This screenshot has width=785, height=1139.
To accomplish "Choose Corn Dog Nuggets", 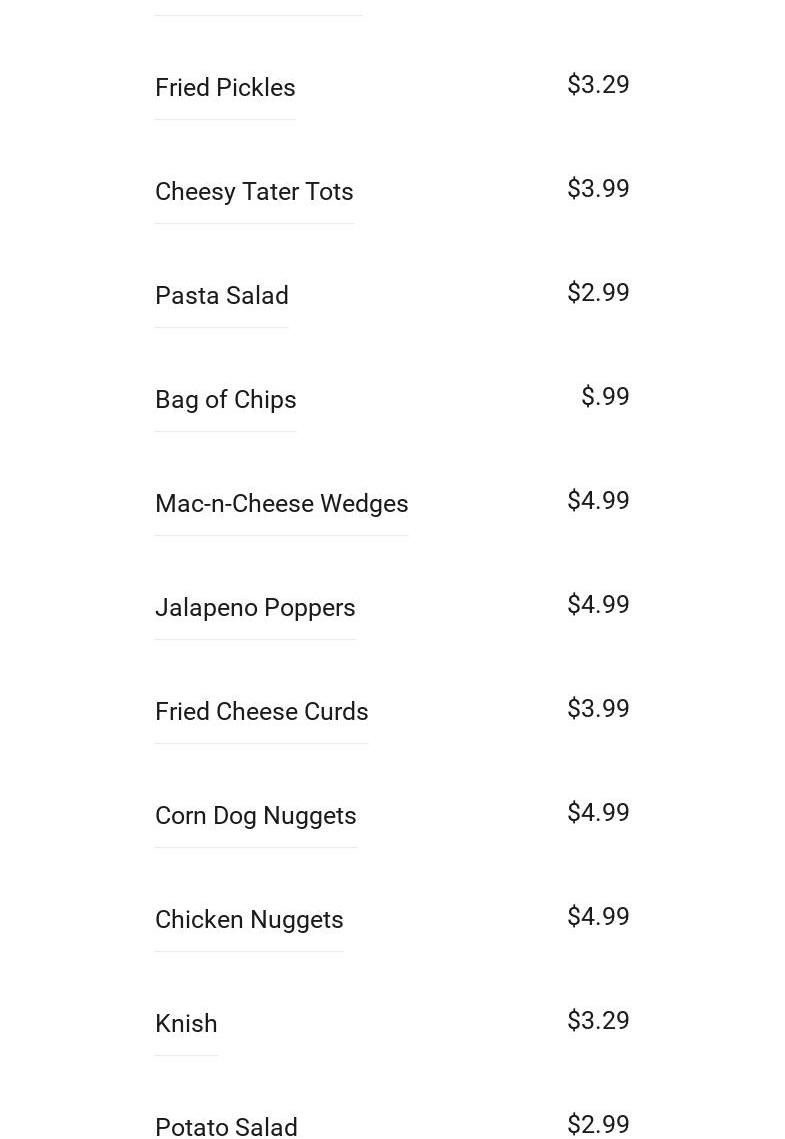I will [x=255, y=816].
